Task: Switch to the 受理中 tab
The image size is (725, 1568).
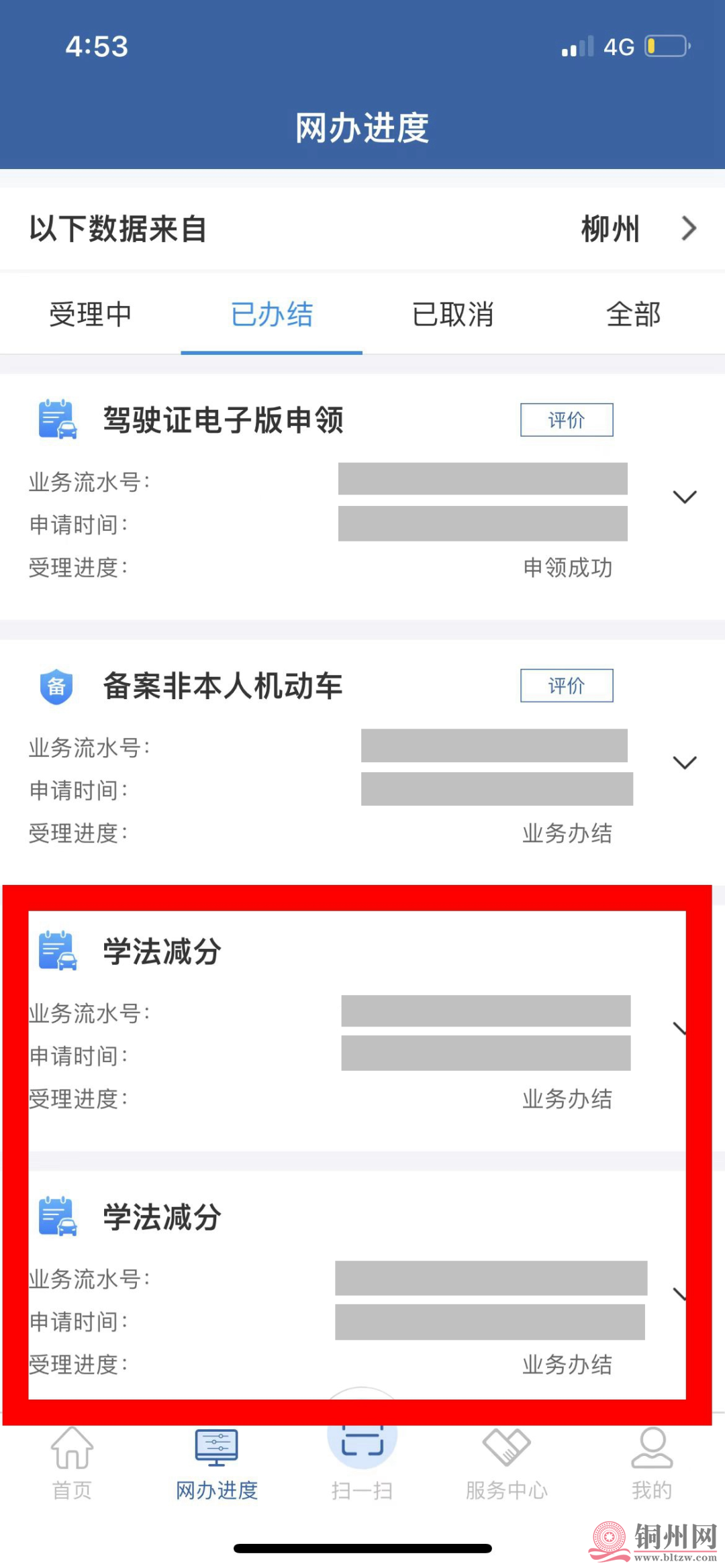Action: coord(91,314)
